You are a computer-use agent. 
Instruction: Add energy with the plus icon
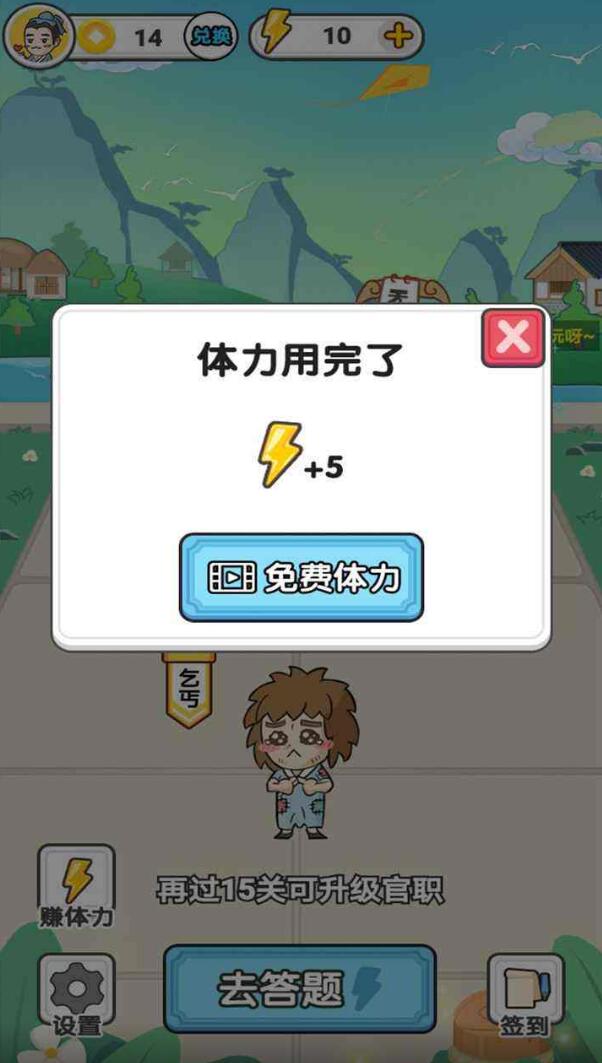tap(397, 37)
